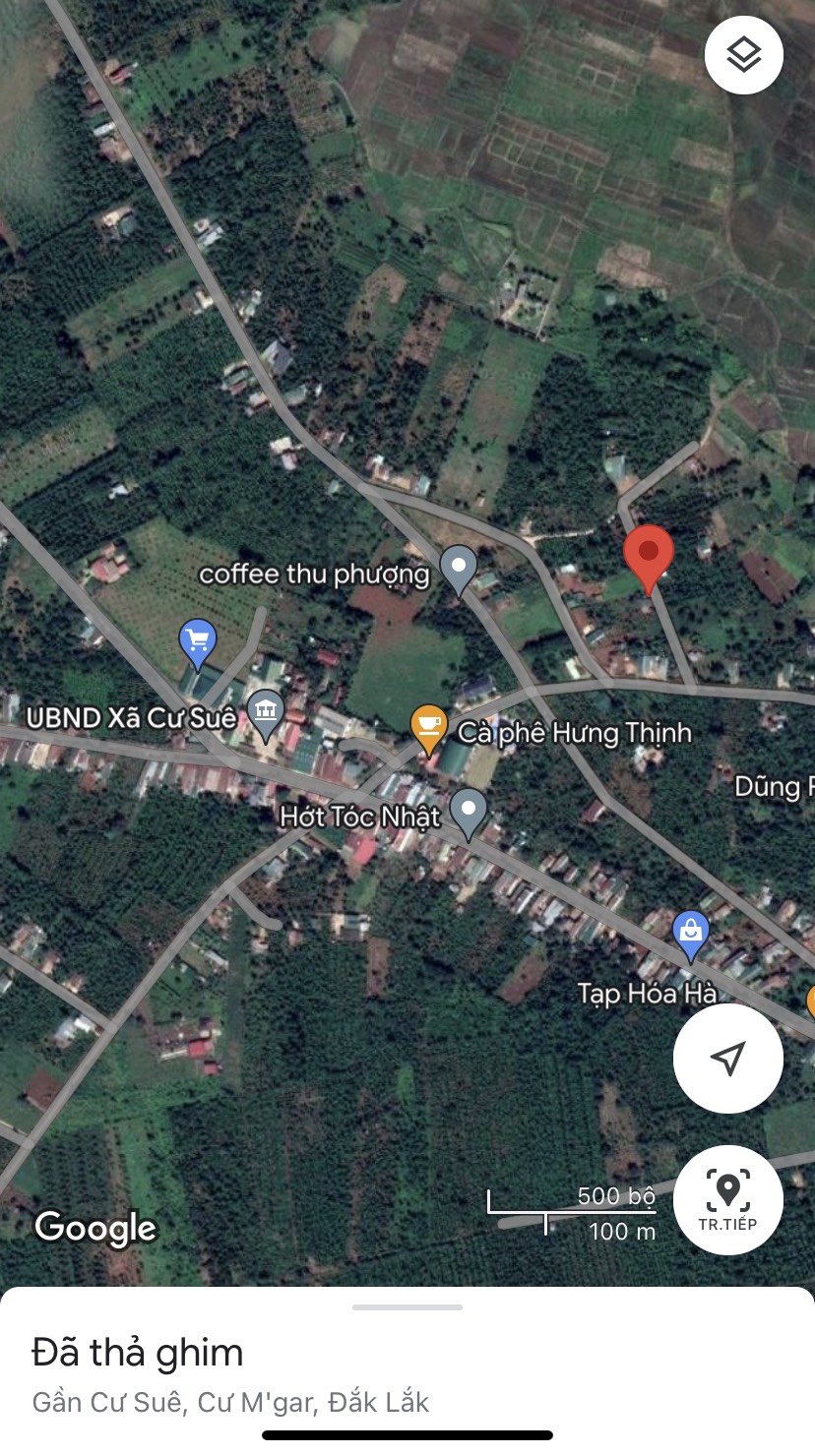Tap the TR.TIẾP live view button

point(728,1200)
